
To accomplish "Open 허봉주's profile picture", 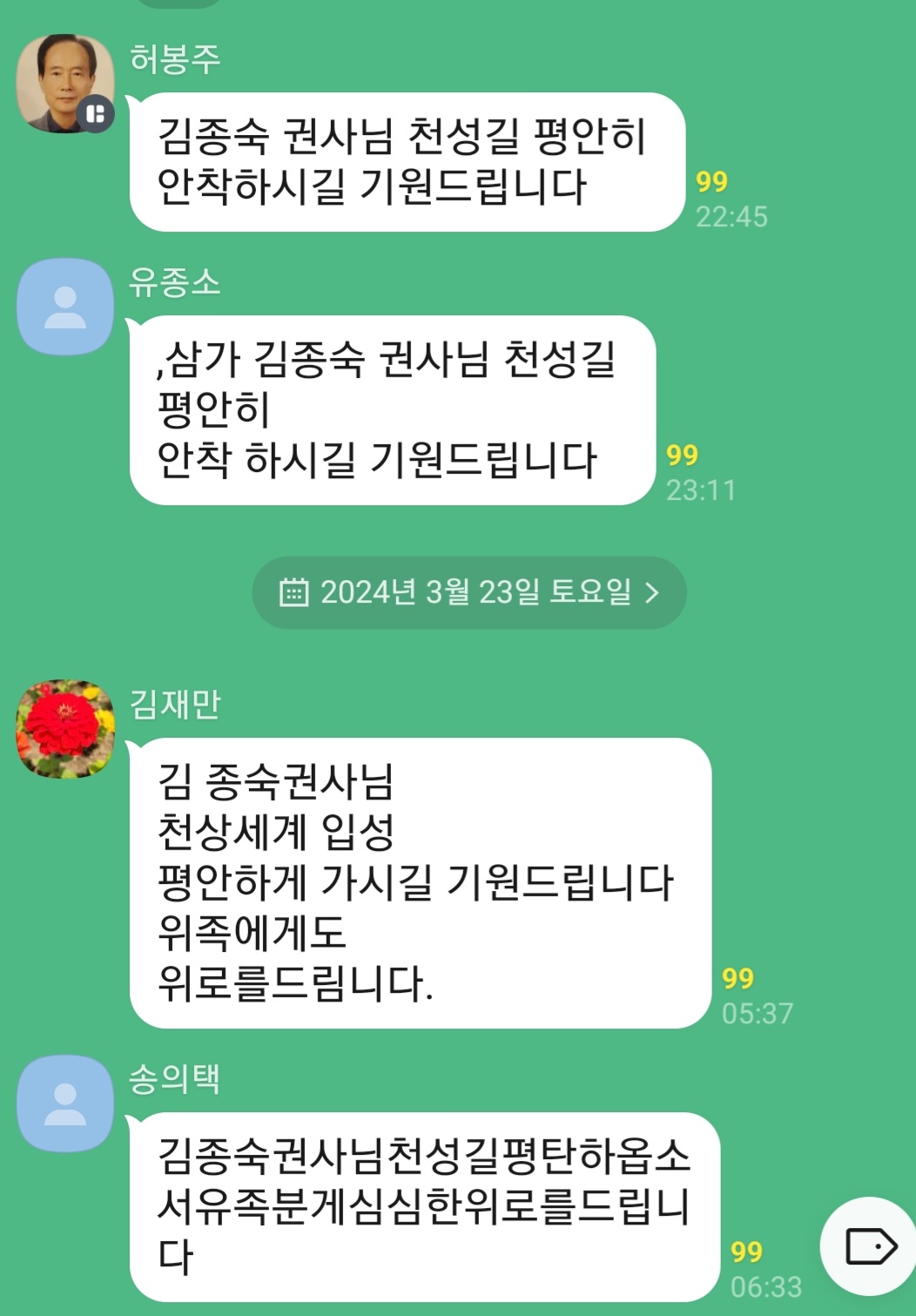I will pos(64,84).
